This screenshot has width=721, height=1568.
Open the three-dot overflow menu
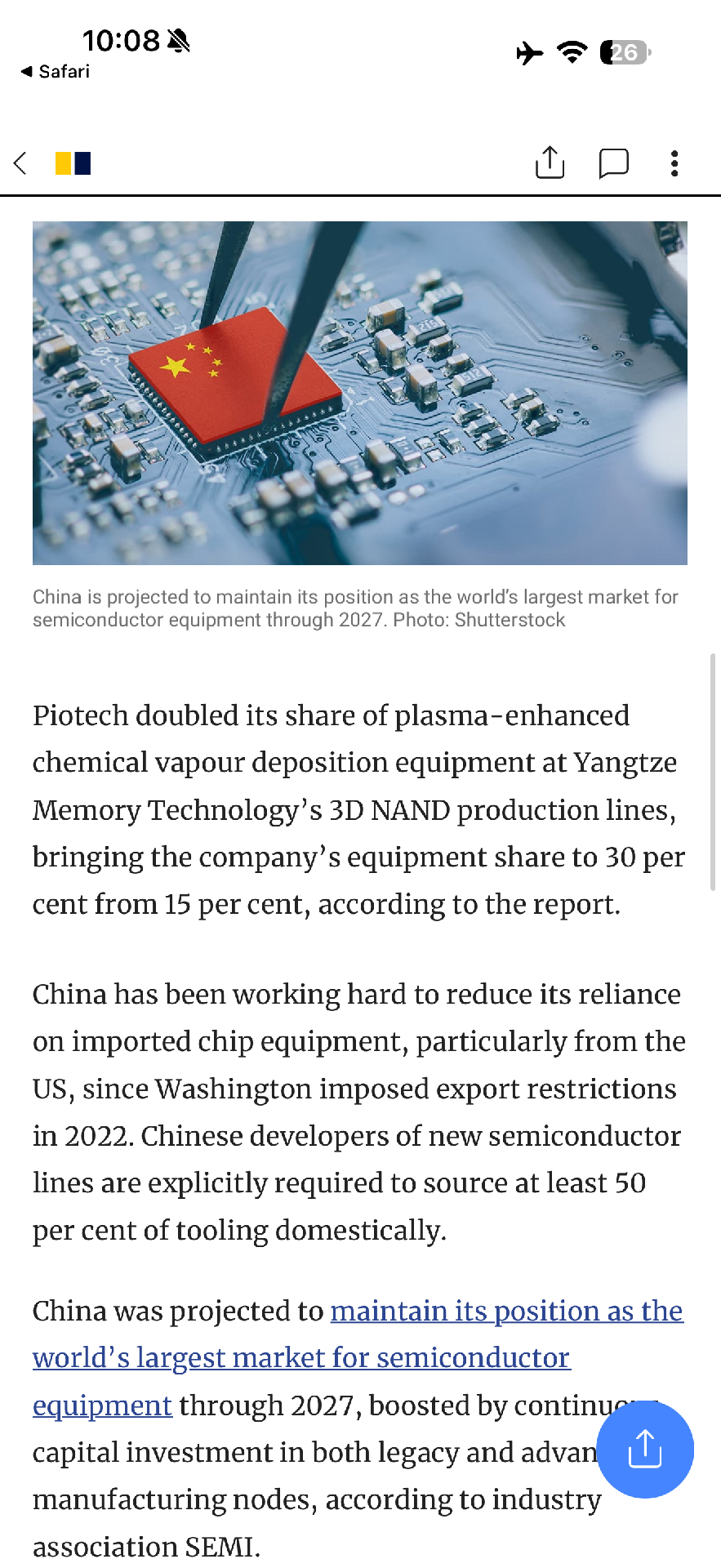coord(674,163)
